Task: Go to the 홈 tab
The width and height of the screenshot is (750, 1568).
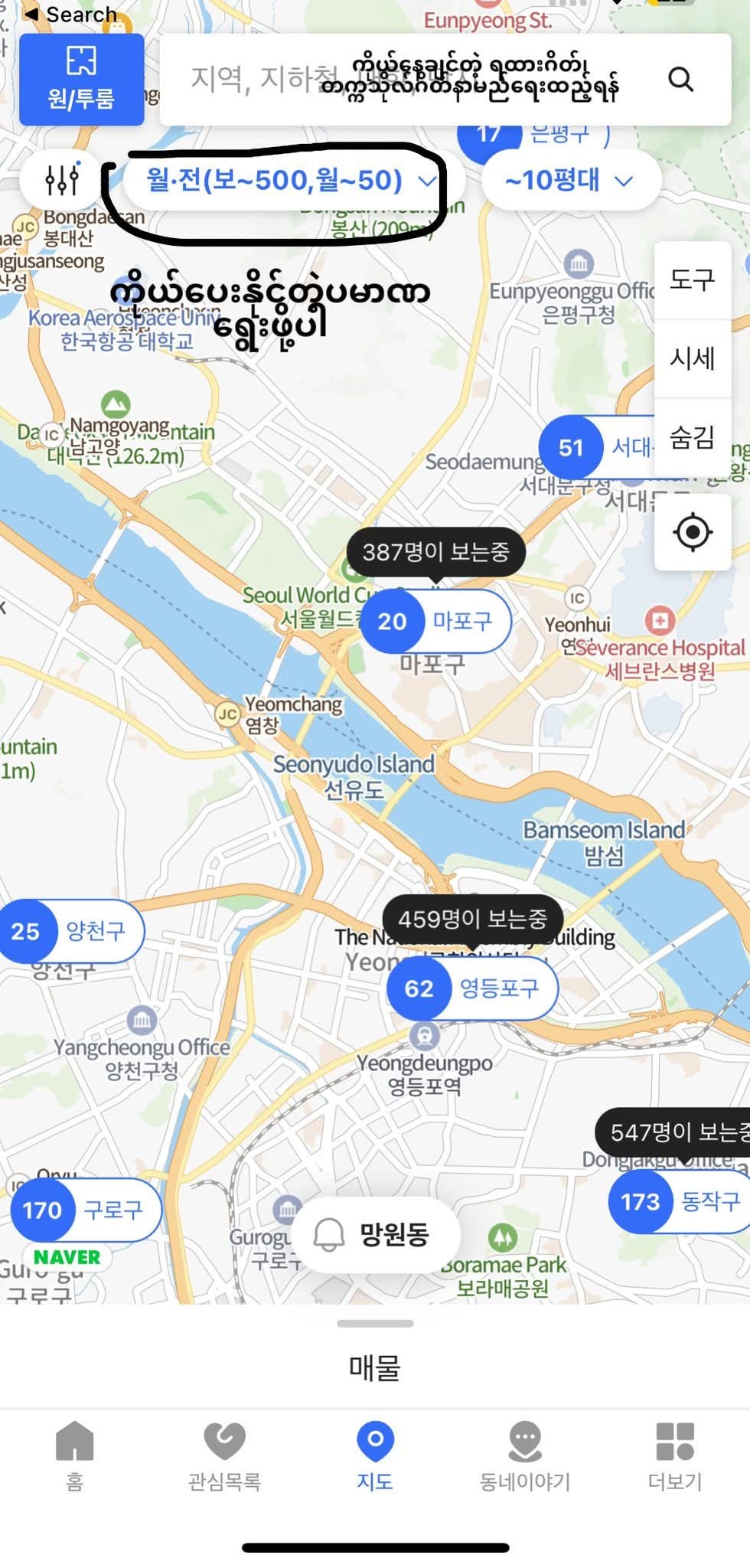Action: click(74, 1456)
